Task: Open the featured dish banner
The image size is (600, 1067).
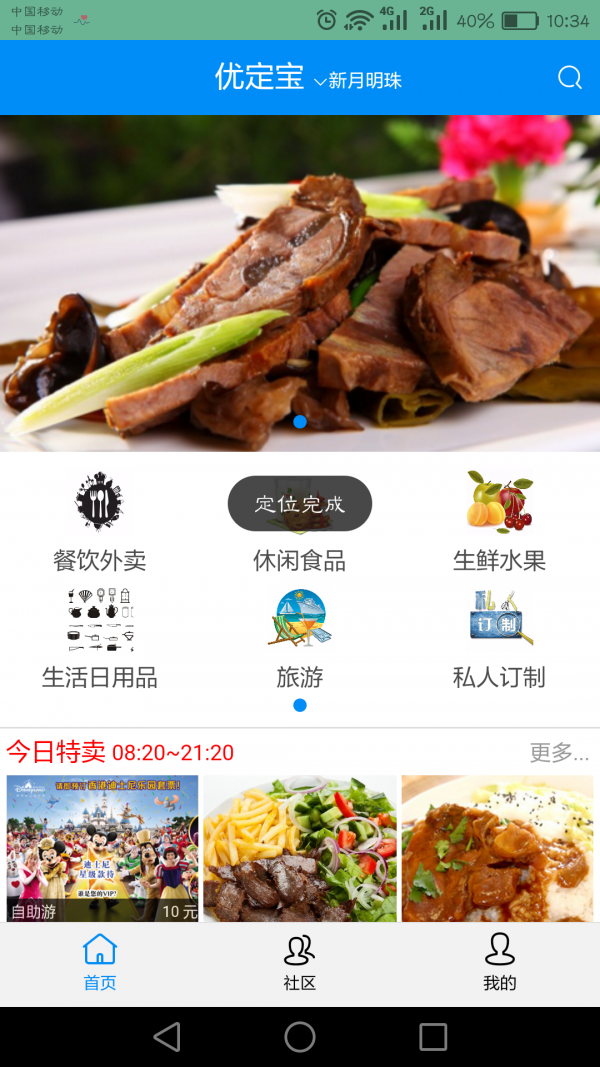Action: point(300,283)
